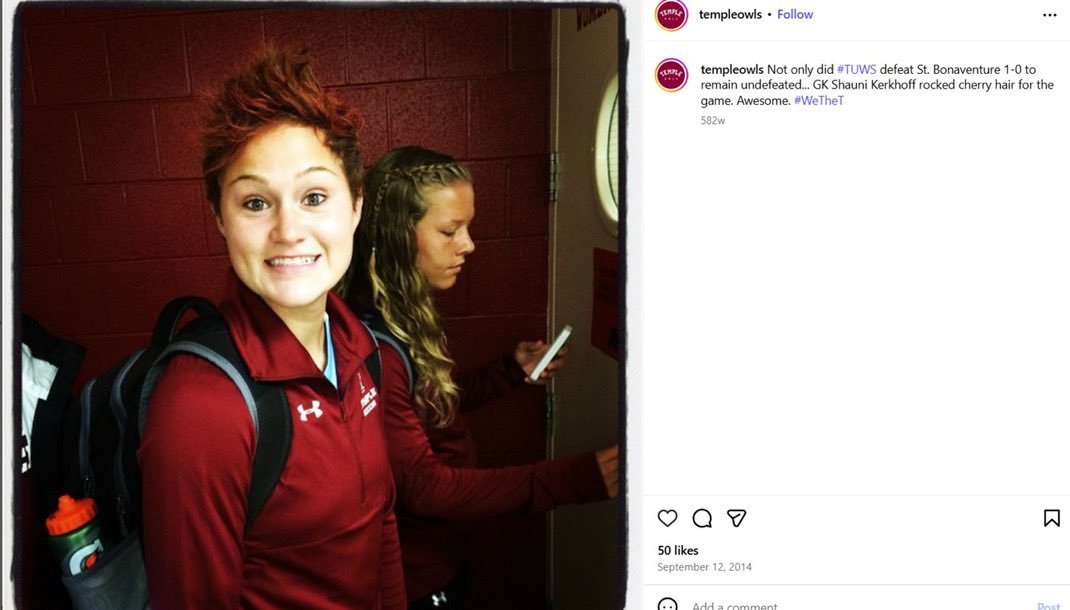Like this post with the heart icon
Image resolution: width=1070 pixels, height=610 pixels.
[x=668, y=518]
